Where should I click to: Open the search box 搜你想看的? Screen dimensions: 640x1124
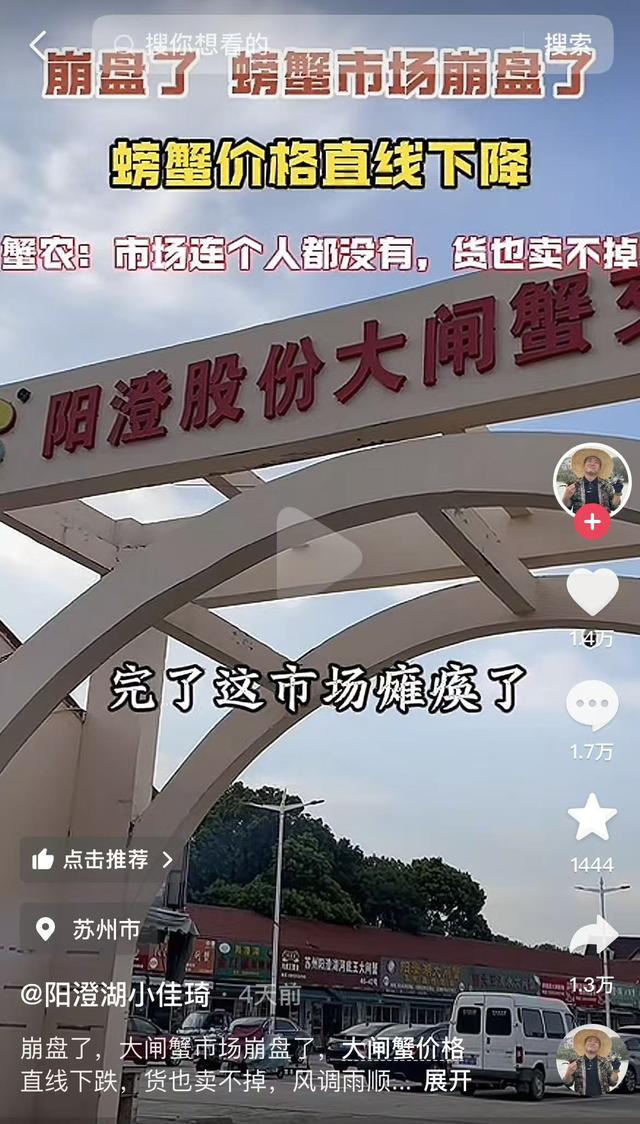(x=300, y=44)
